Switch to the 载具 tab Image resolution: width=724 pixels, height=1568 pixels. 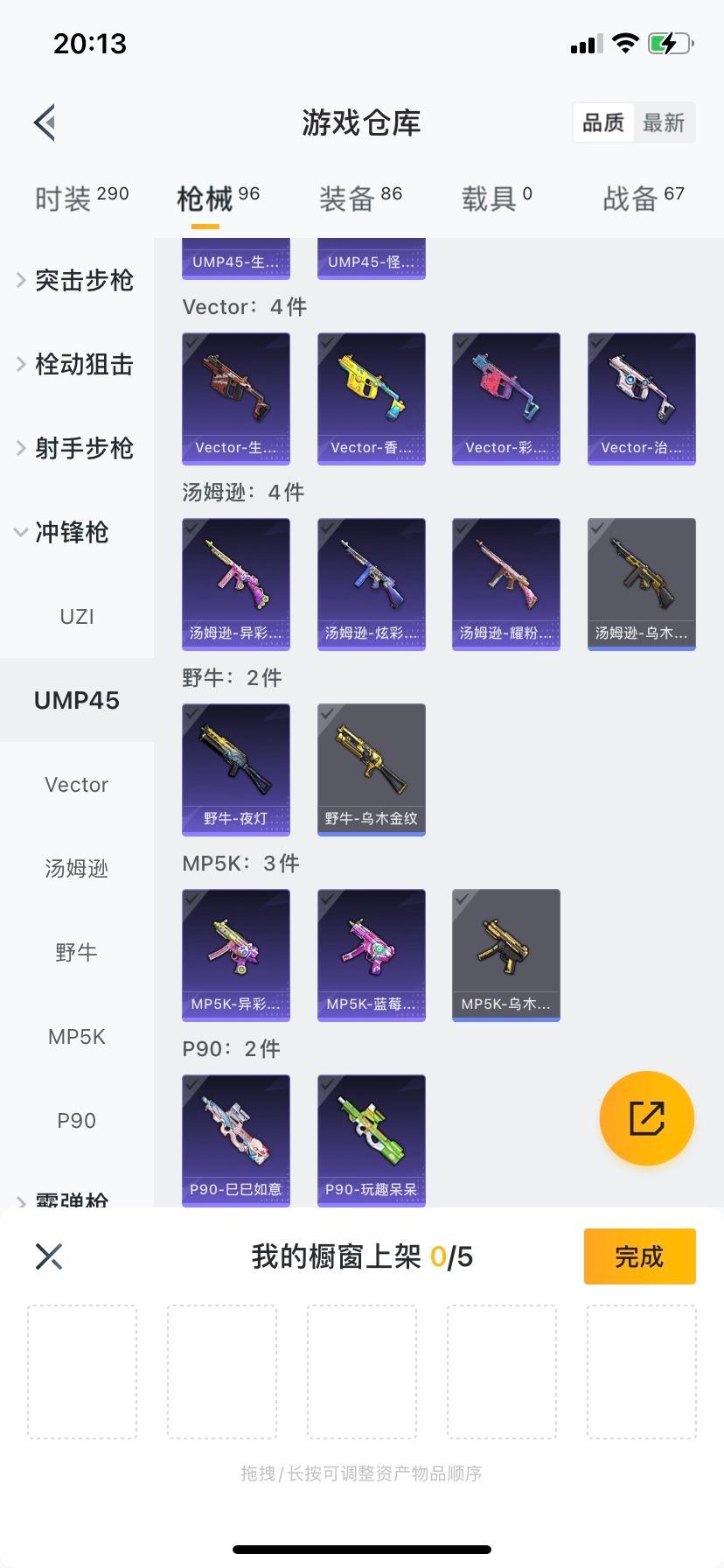(497, 199)
